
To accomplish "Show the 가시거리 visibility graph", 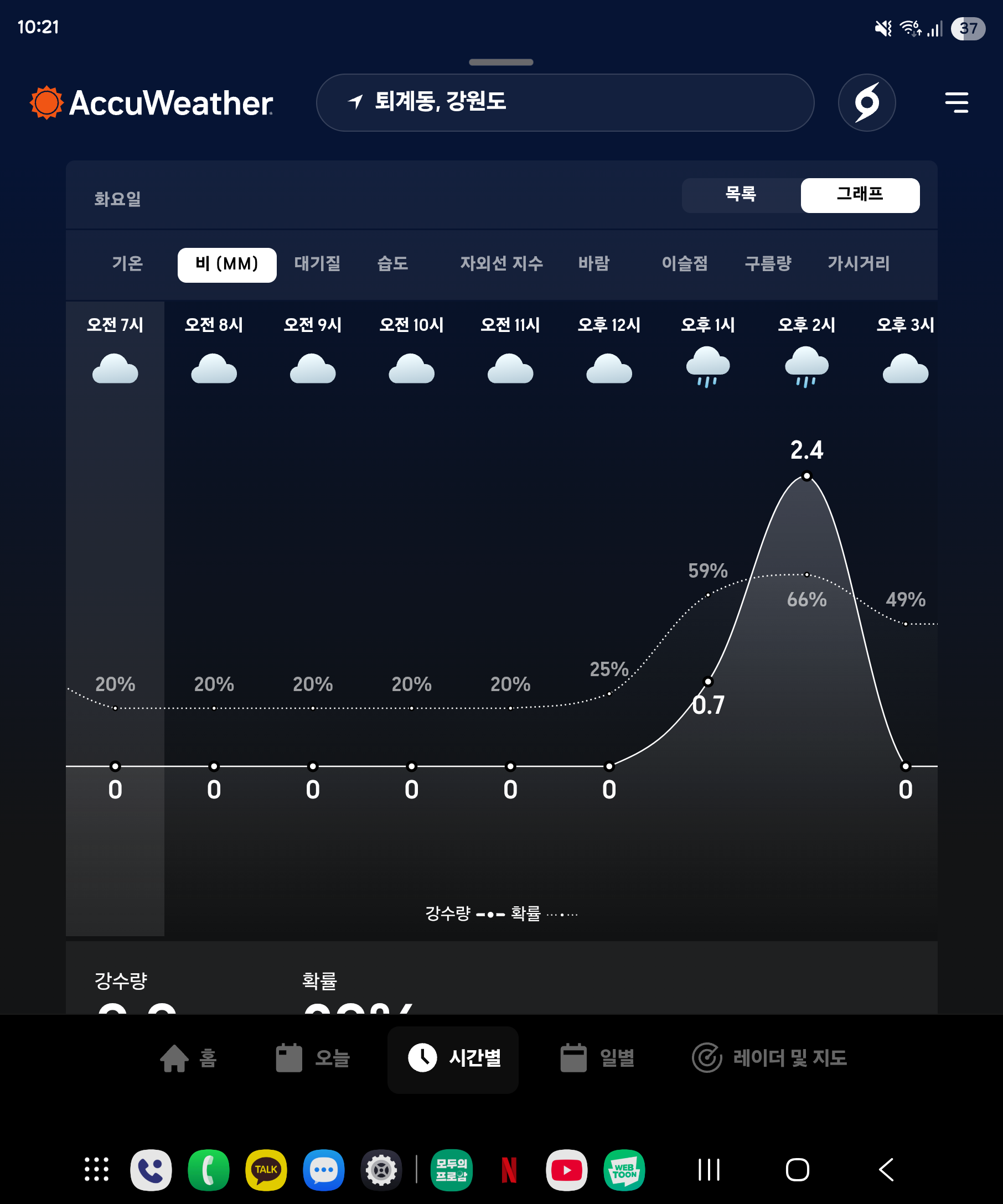I will [x=858, y=264].
